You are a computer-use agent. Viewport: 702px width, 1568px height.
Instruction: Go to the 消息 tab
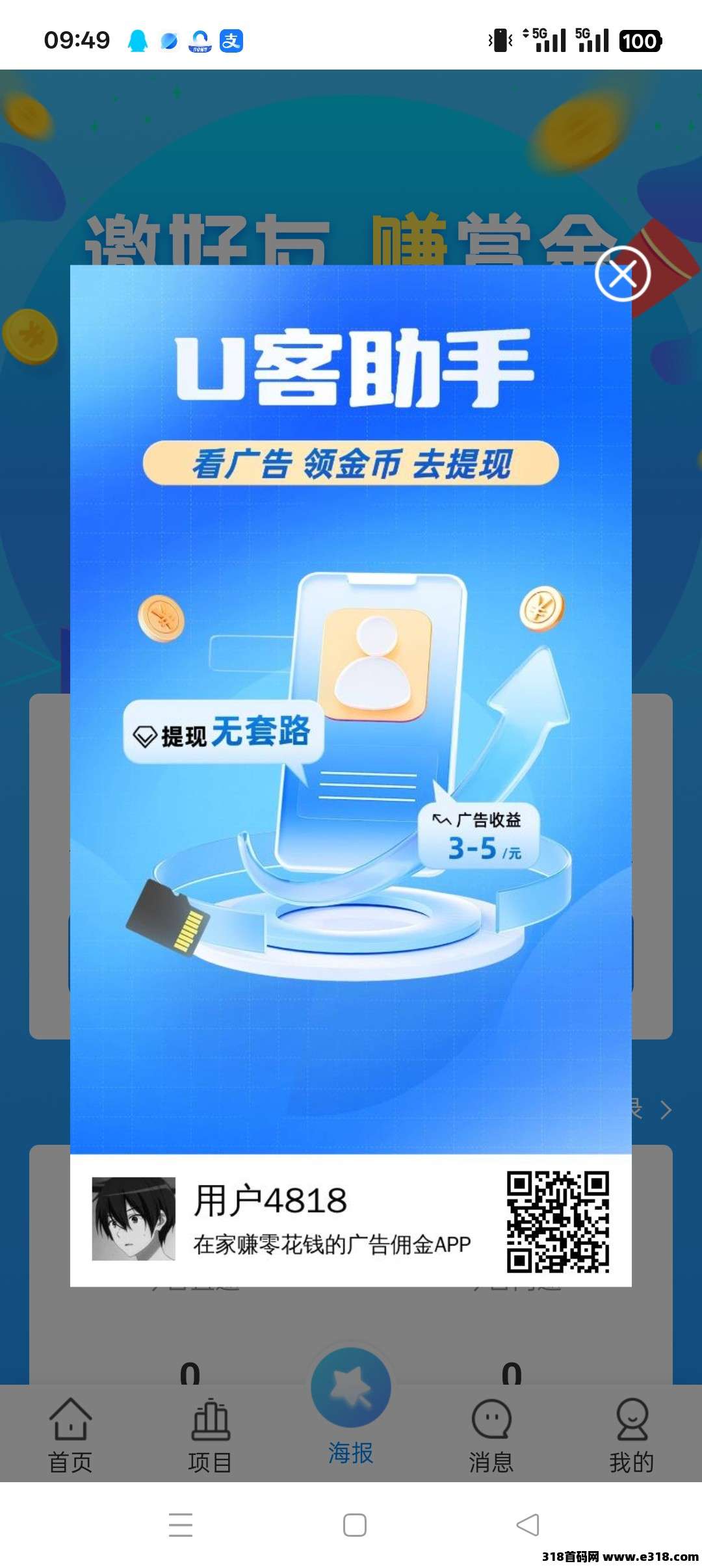491,1435
